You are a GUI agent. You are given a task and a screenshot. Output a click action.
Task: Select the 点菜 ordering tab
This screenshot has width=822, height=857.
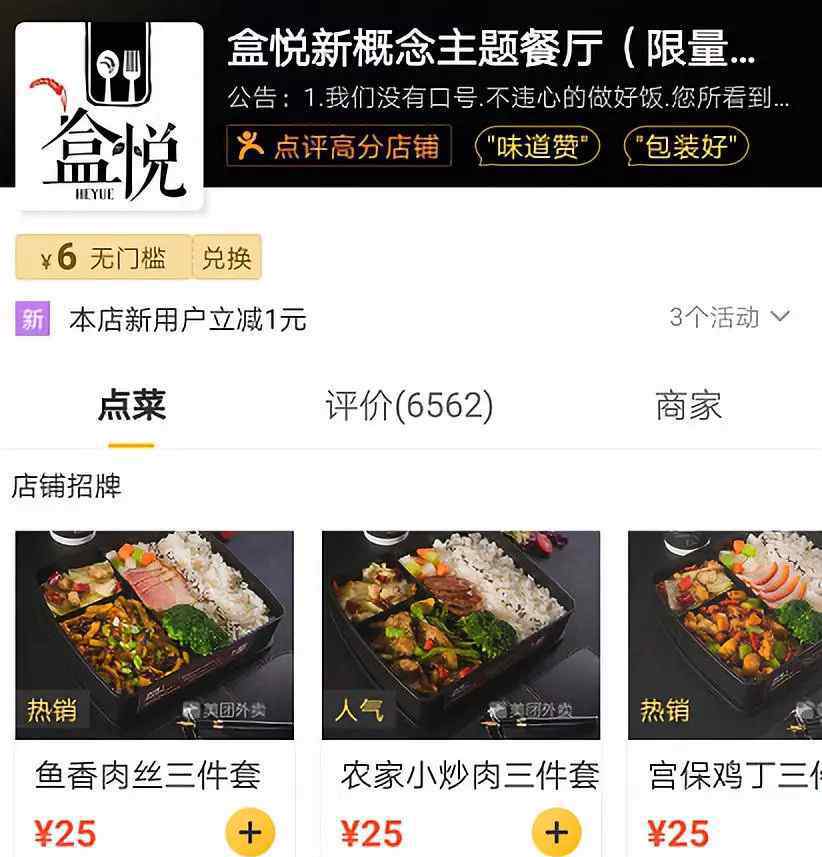pyautogui.click(x=132, y=406)
